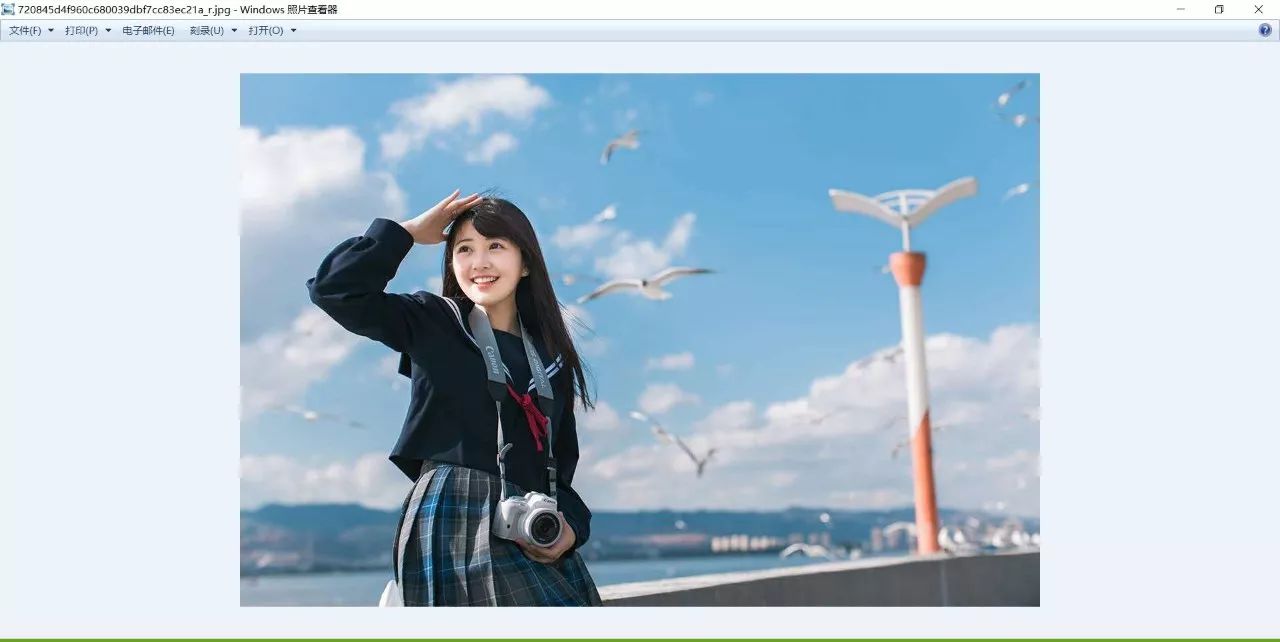Restore down the window size

pyautogui.click(x=1219, y=9)
